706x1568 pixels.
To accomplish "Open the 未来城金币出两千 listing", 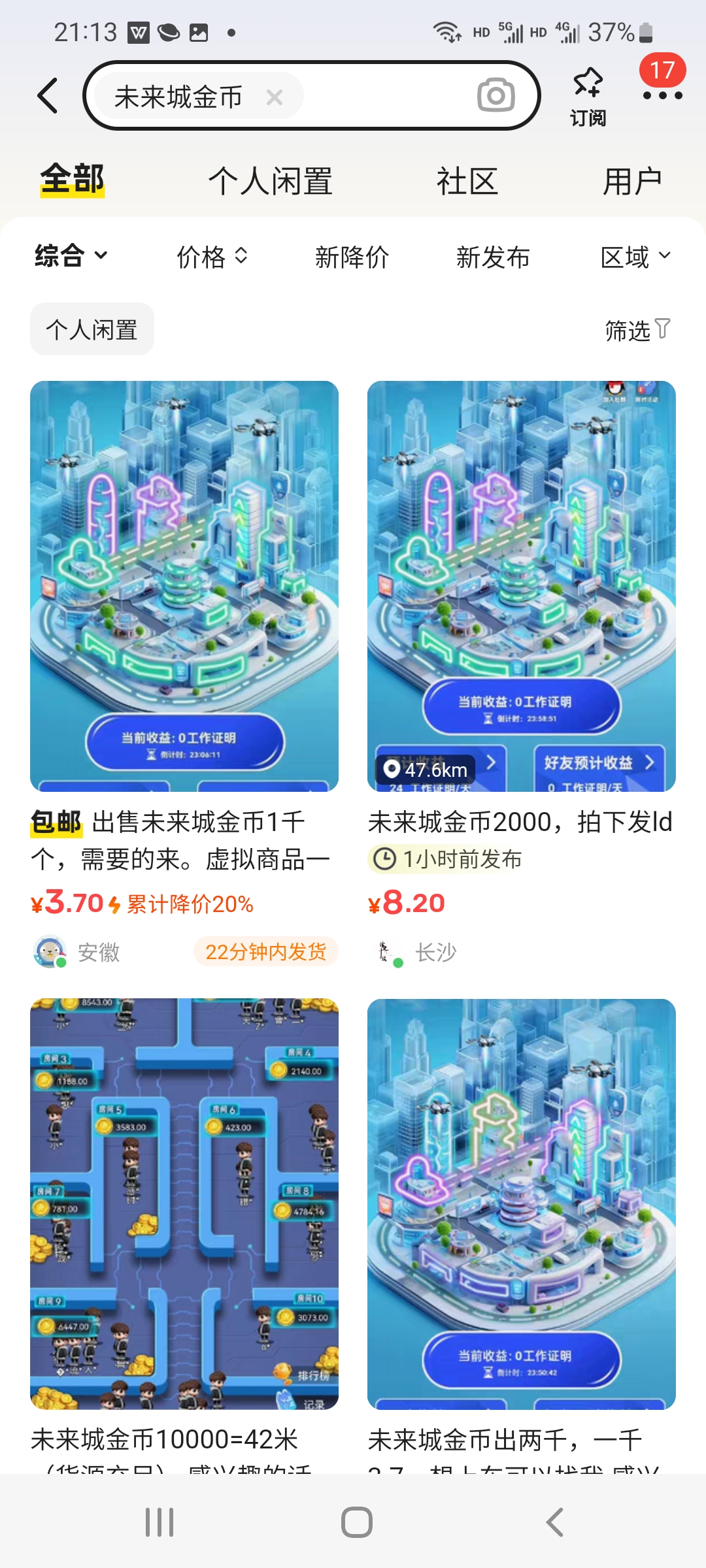I will point(521,1203).
